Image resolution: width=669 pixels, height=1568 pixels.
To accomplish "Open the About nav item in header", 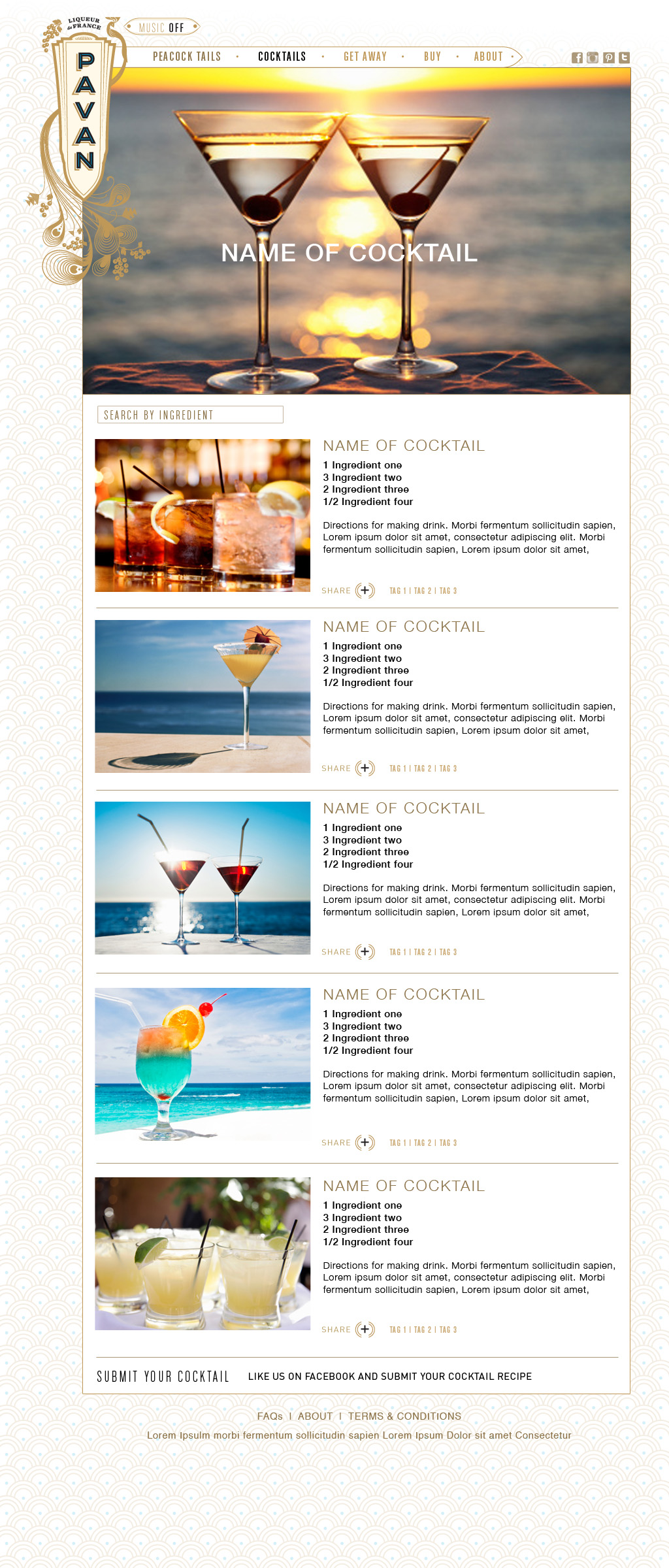I will (488, 57).
